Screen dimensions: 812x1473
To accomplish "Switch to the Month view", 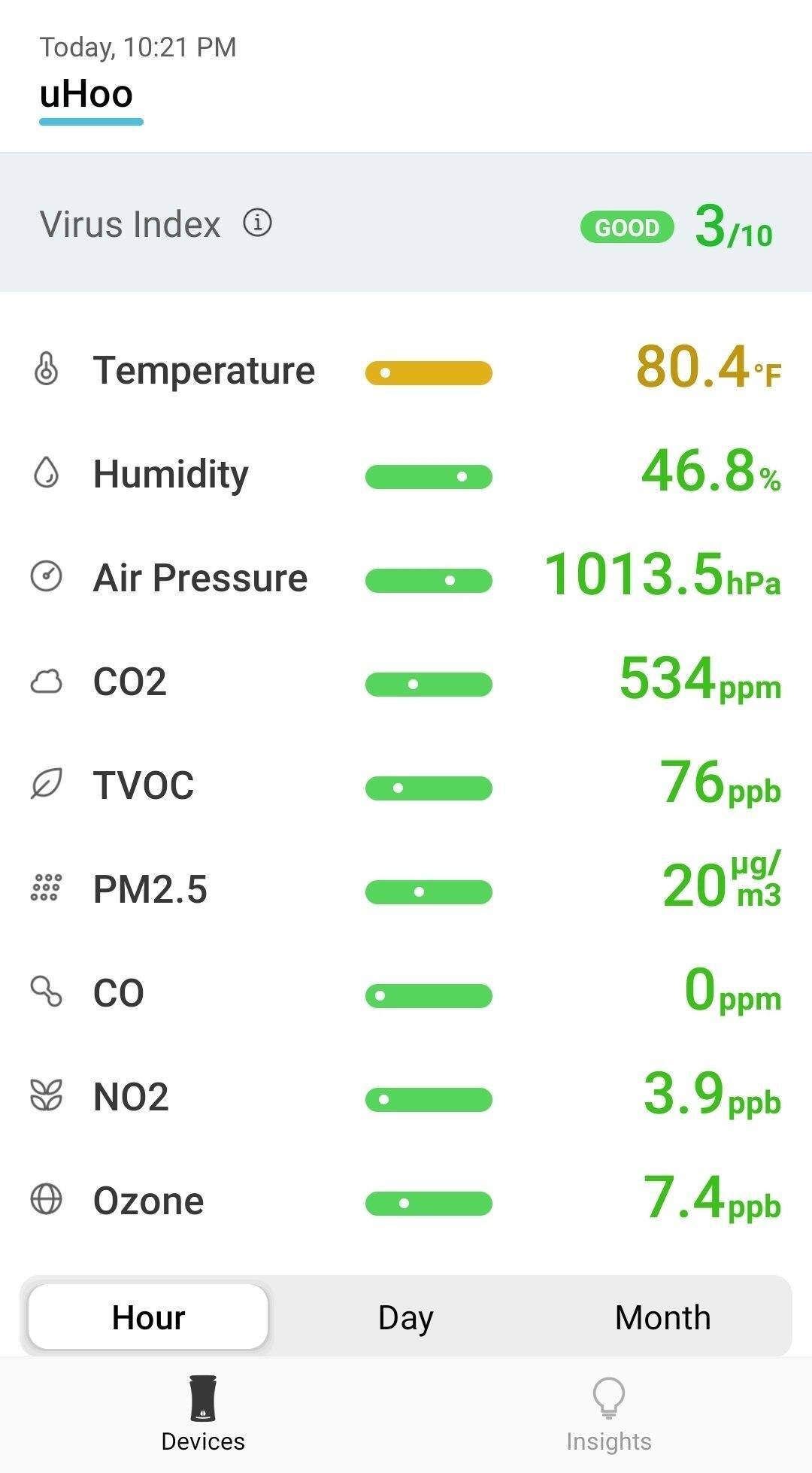I will (x=662, y=1317).
